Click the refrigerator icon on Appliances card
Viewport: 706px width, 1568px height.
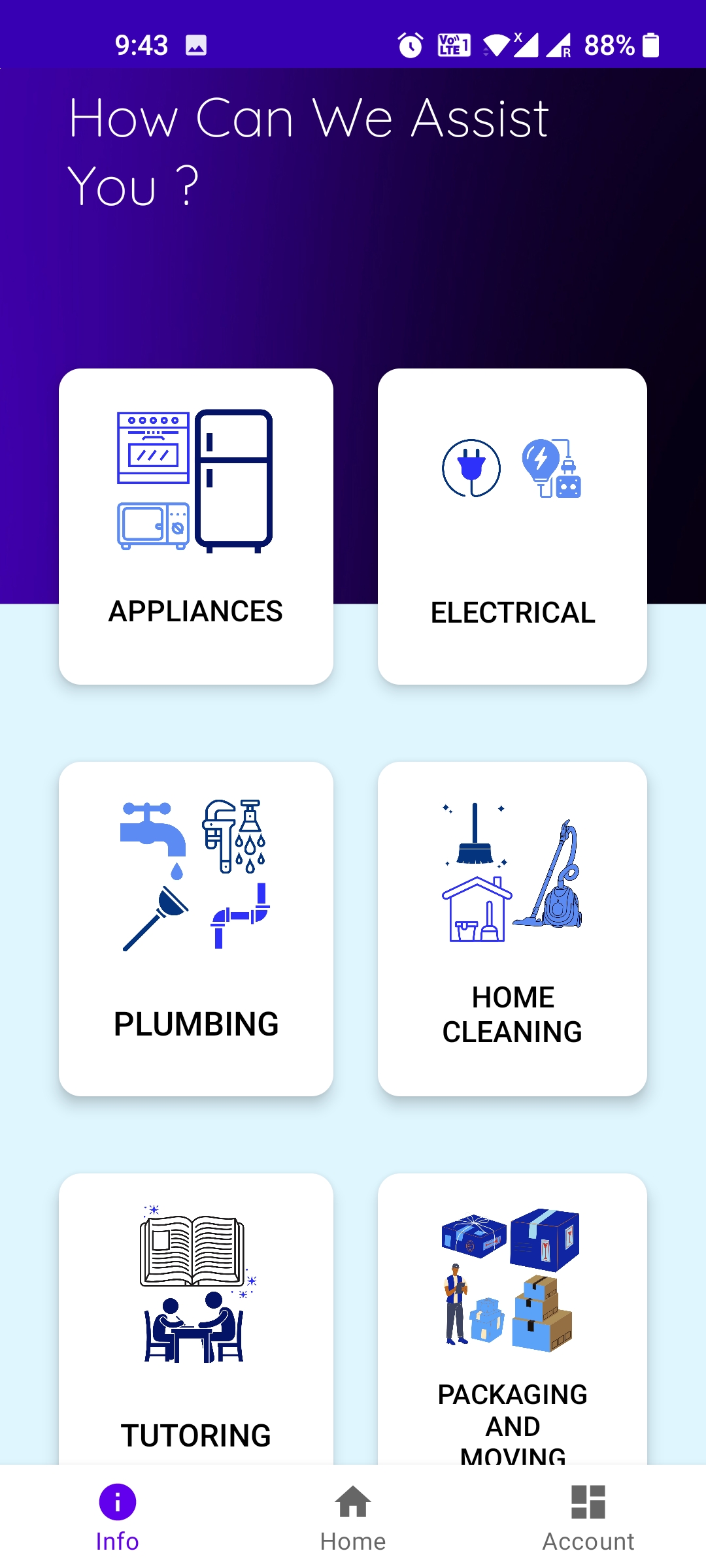point(235,477)
